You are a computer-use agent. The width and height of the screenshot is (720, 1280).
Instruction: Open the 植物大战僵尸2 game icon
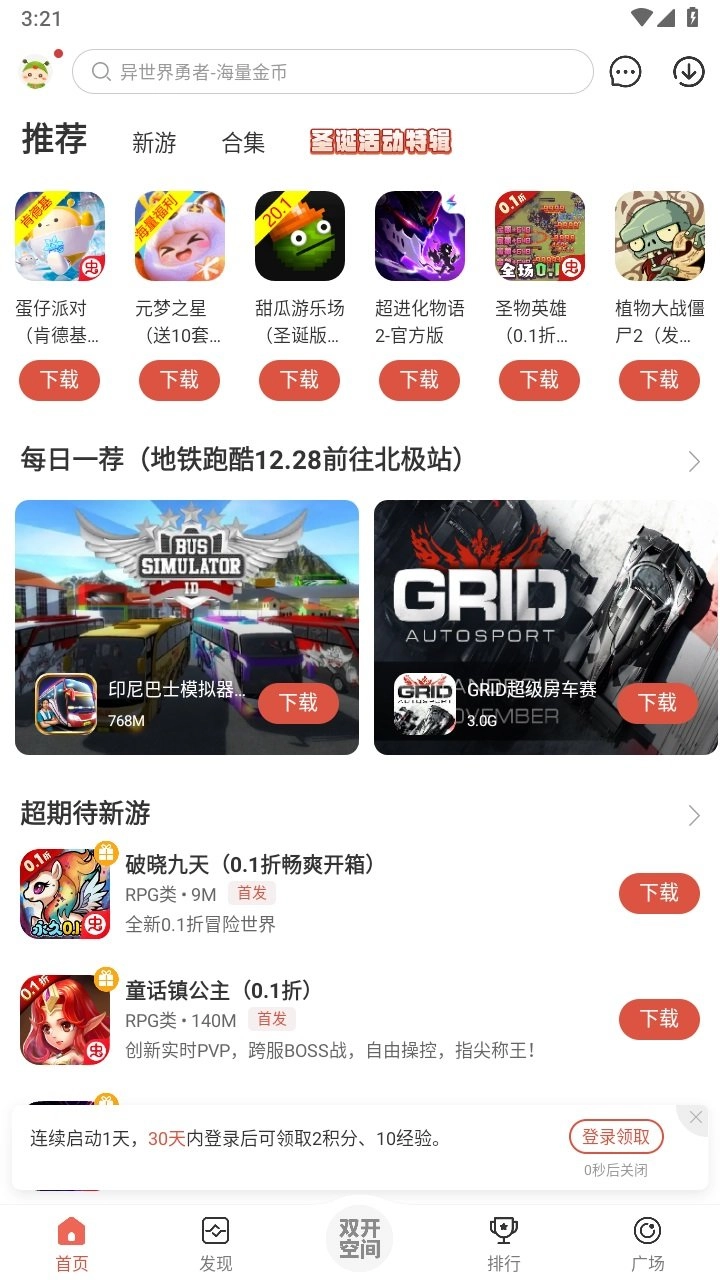[x=659, y=235]
